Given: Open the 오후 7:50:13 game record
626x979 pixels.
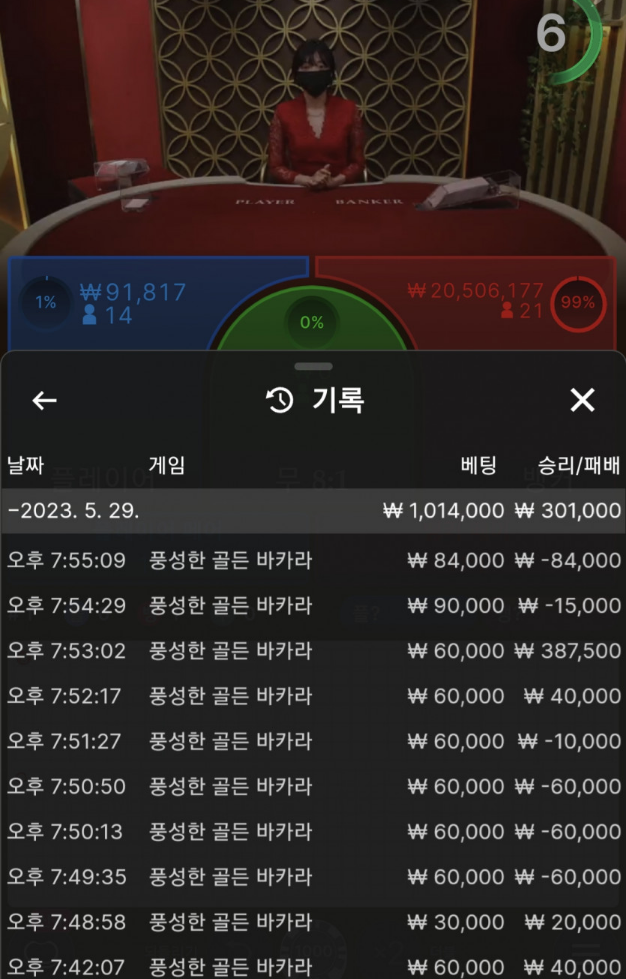Looking at the screenshot, I should pyautogui.click(x=313, y=832).
